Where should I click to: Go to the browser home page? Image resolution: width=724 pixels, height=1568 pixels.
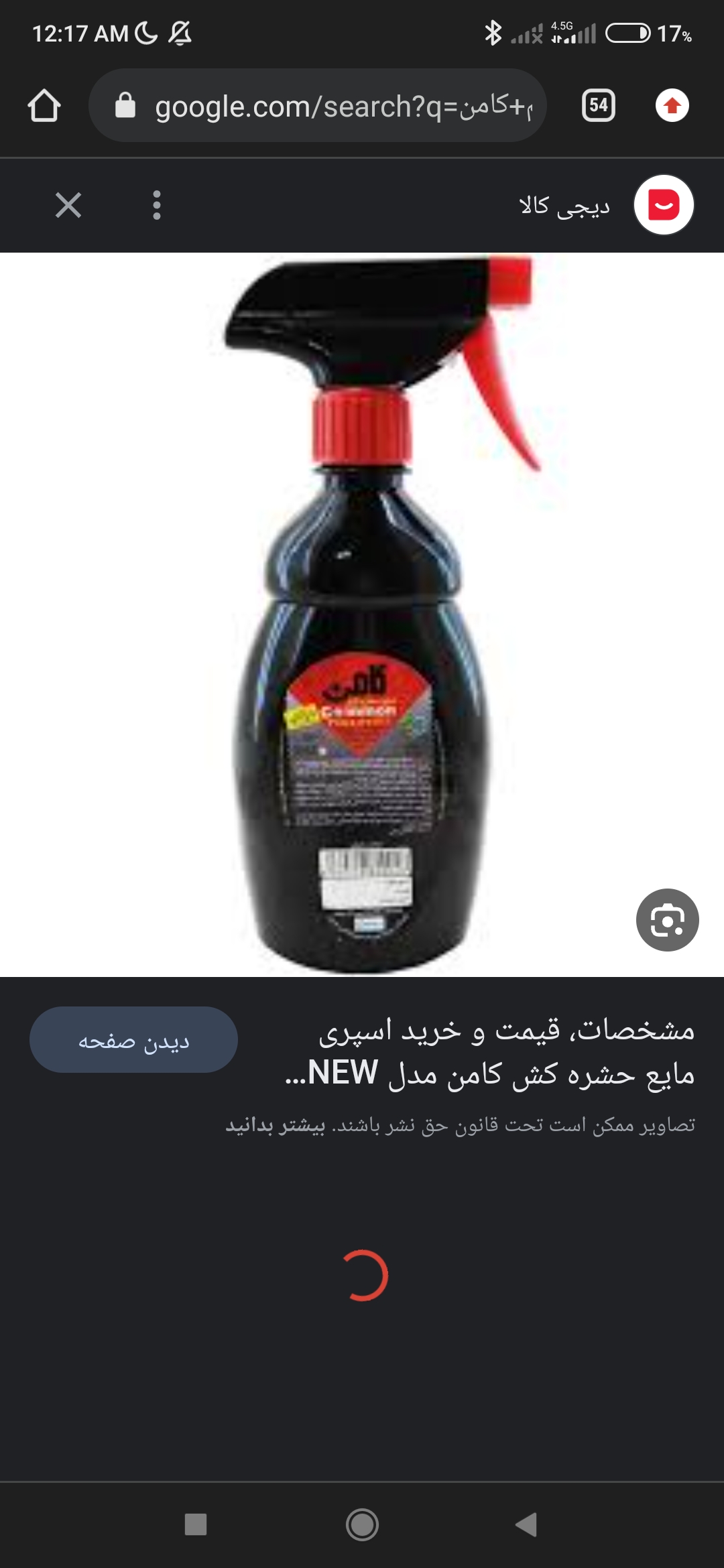pos(44,106)
